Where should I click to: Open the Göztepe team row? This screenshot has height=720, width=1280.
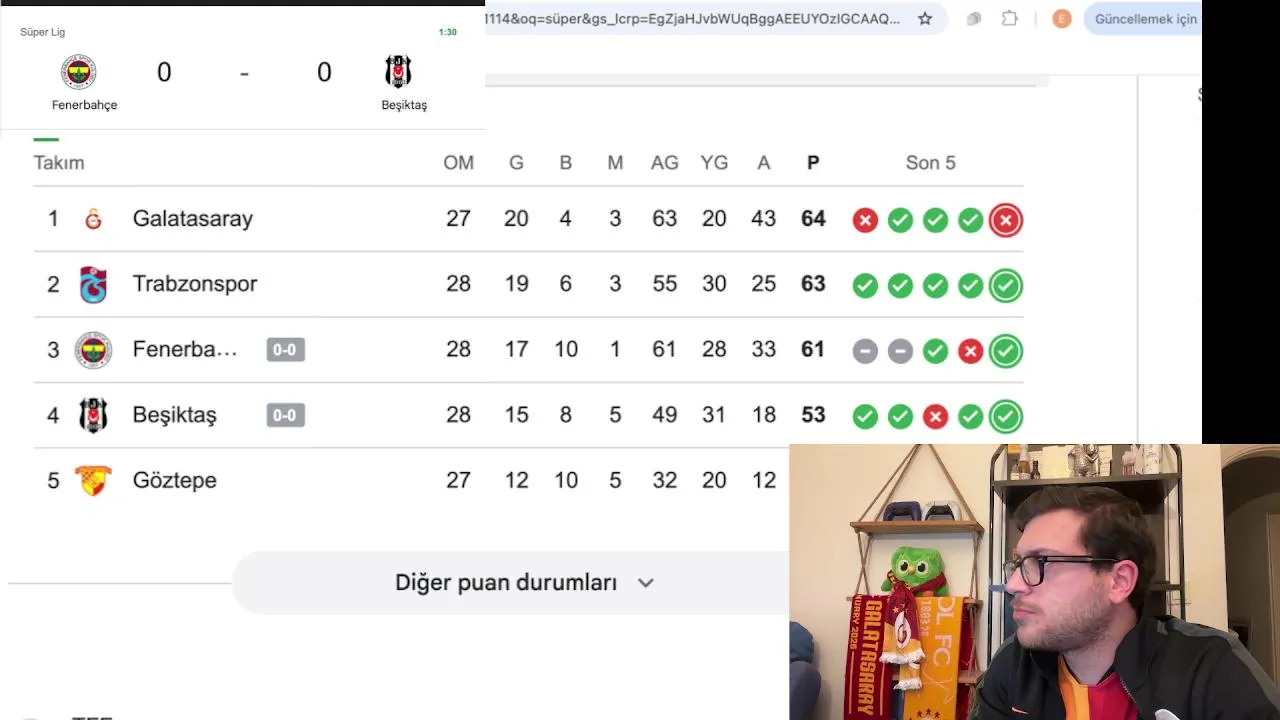coord(174,480)
